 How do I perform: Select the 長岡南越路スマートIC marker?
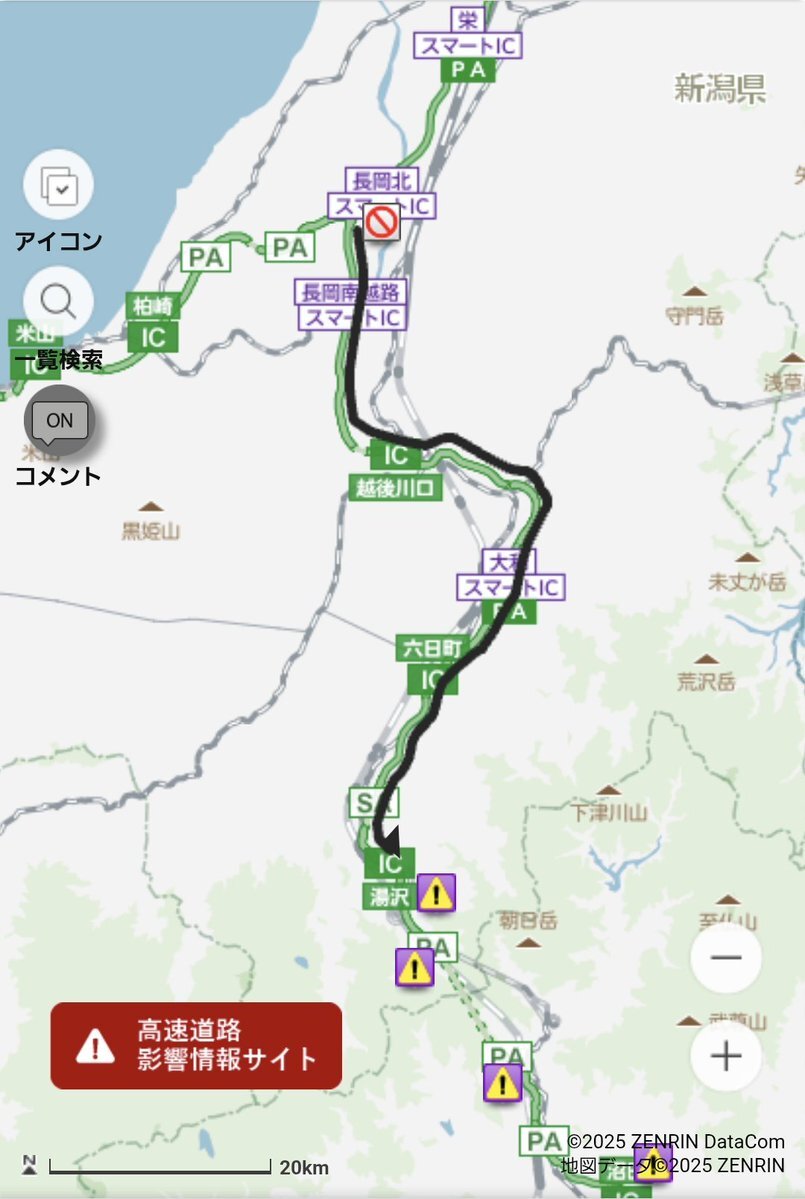[352, 304]
